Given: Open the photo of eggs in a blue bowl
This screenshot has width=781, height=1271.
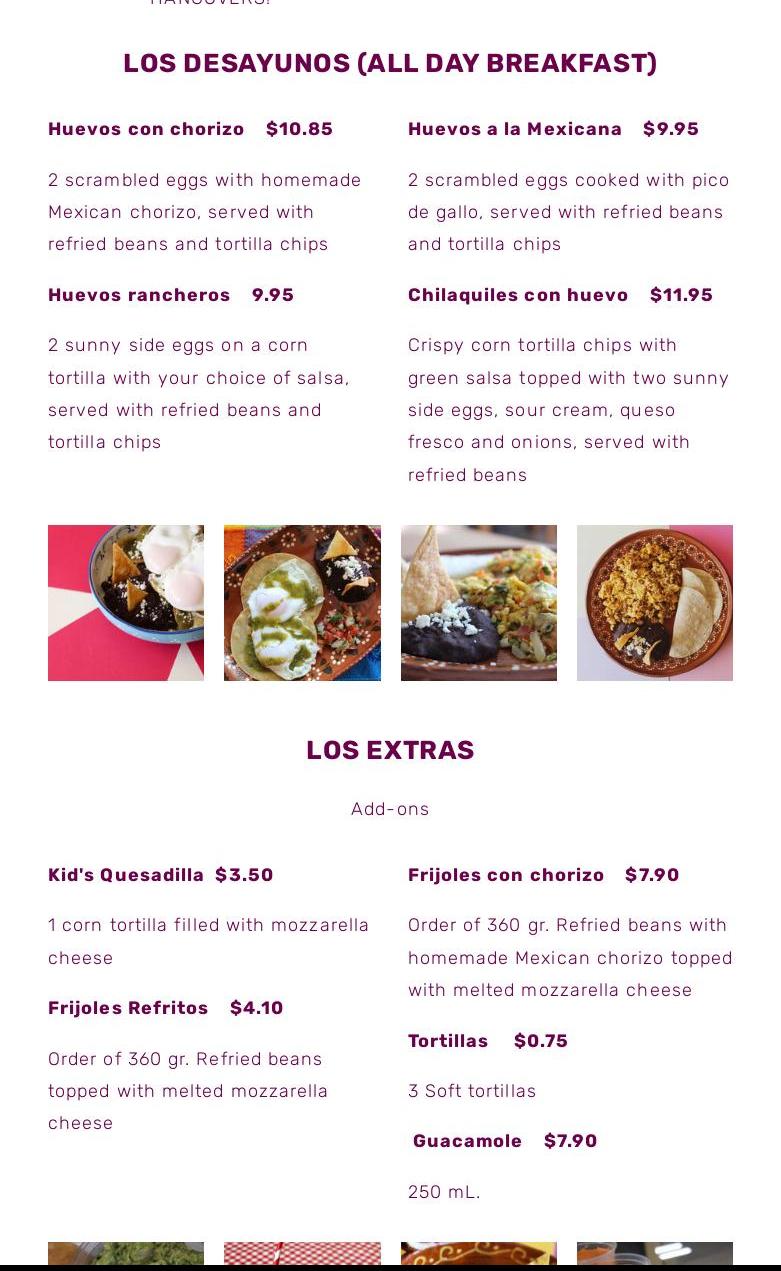Looking at the screenshot, I should click(126, 603).
